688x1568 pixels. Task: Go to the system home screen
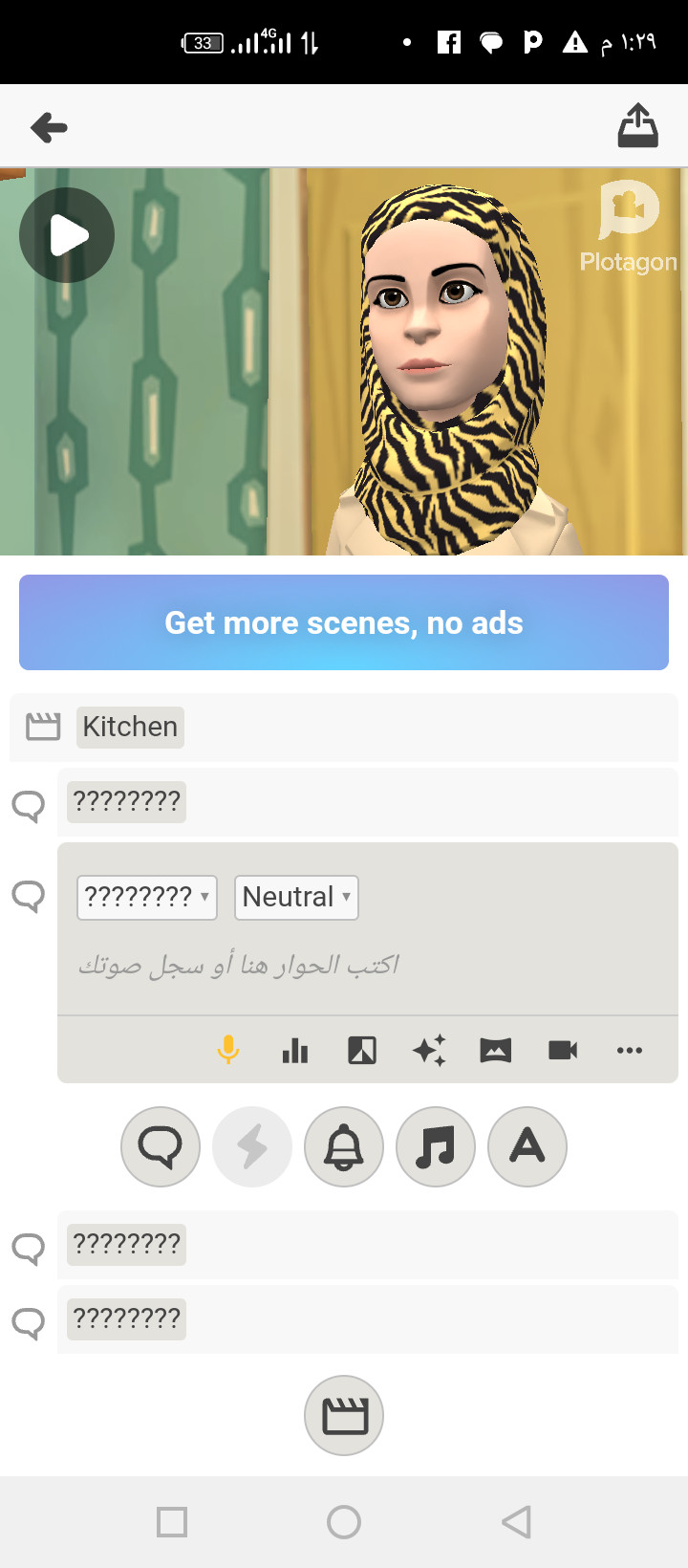point(344,1521)
